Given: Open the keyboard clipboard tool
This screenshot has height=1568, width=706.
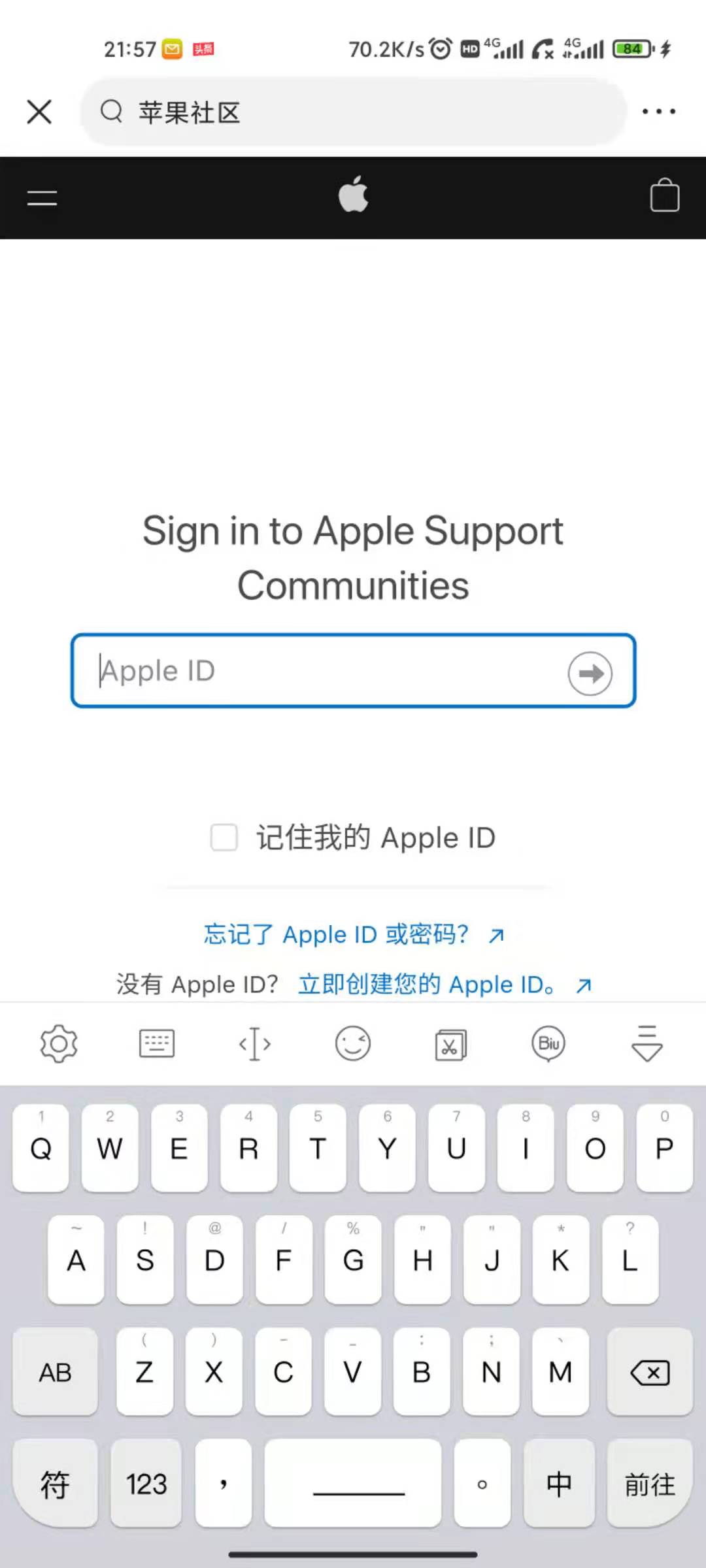Looking at the screenshot, I should pos(450,1045).
